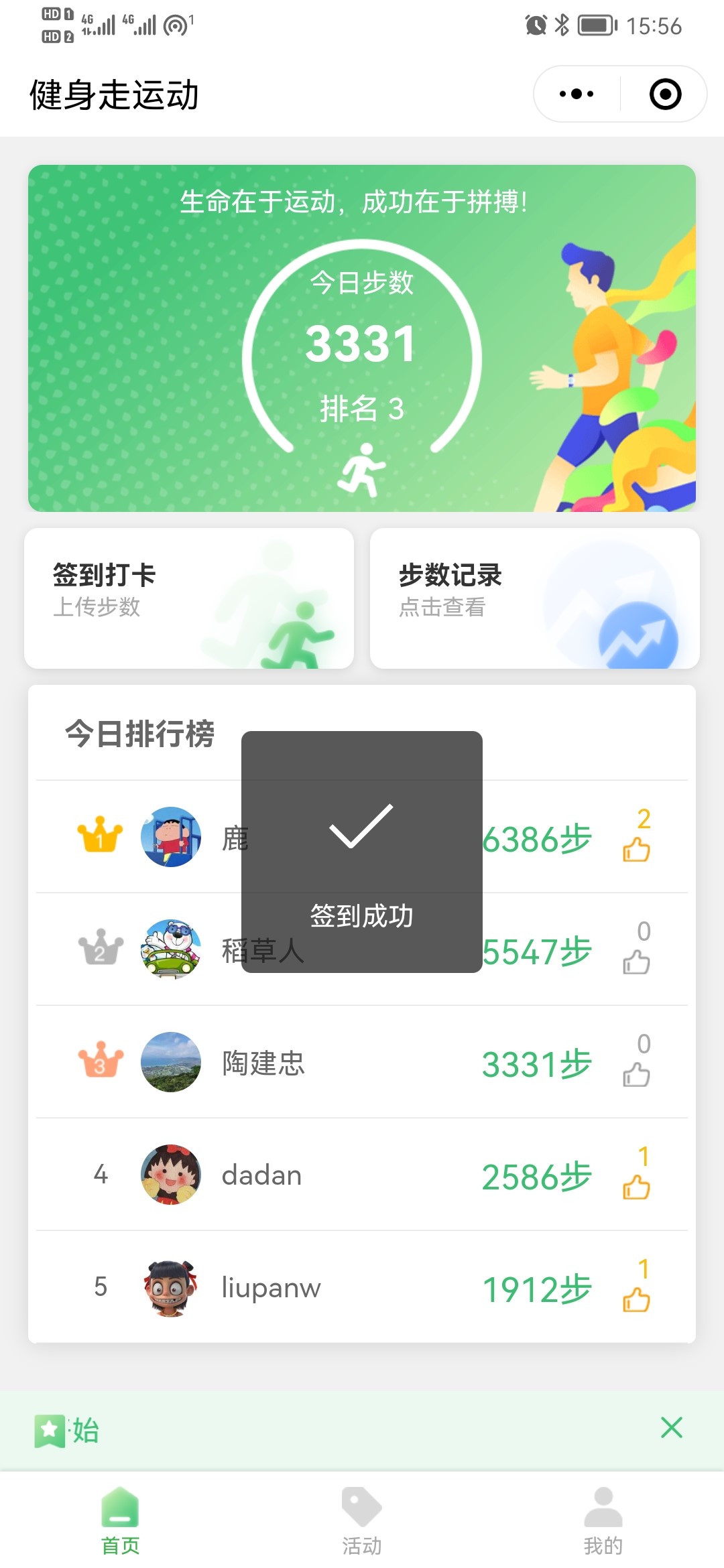
Task: Like 陶建忠's 3331步 ranking entry
Action: (x=636, y=1074)
